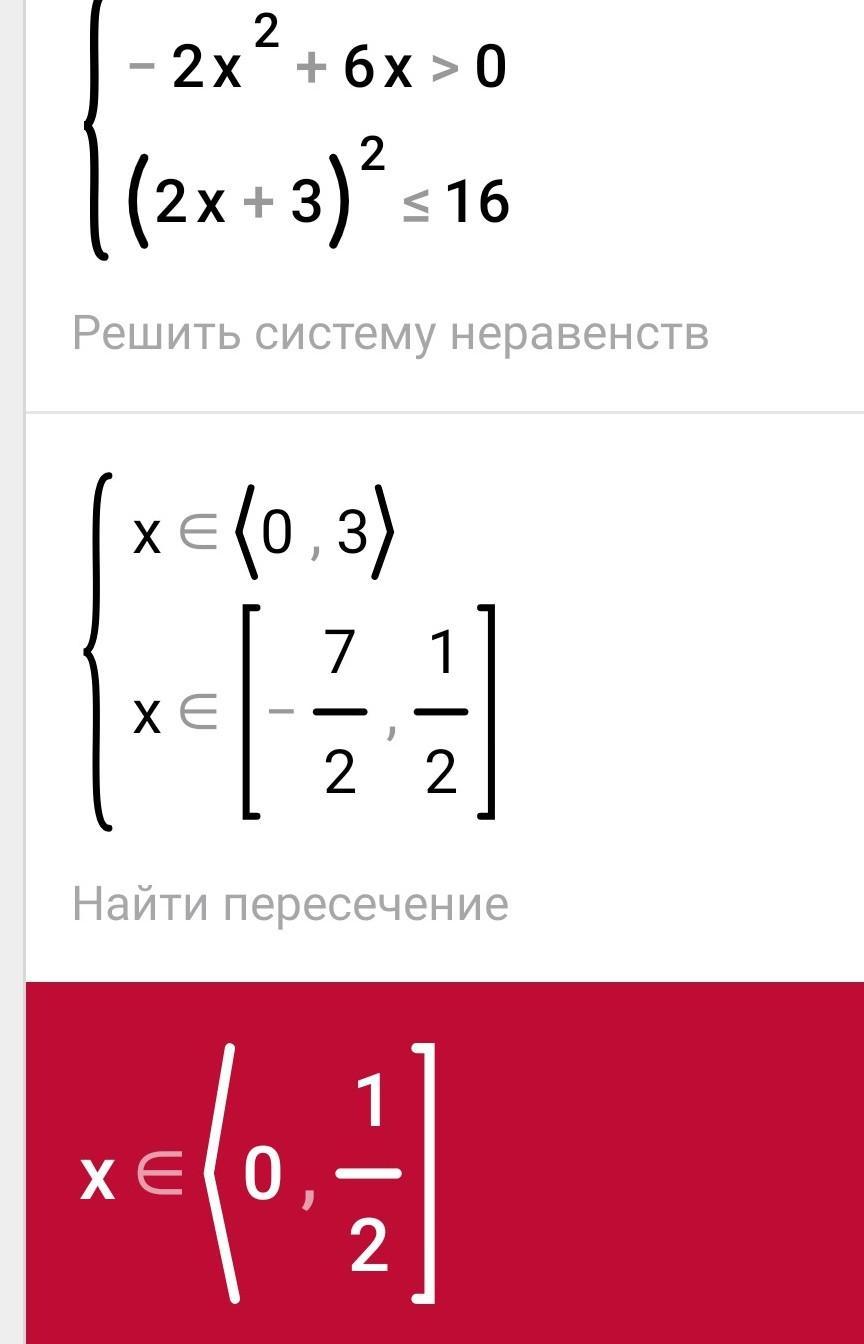The width and height of the screenshot is (864, 1344).
Task: Expand the 'Найти пересечение' step
Action: click(x=290, y=904)
